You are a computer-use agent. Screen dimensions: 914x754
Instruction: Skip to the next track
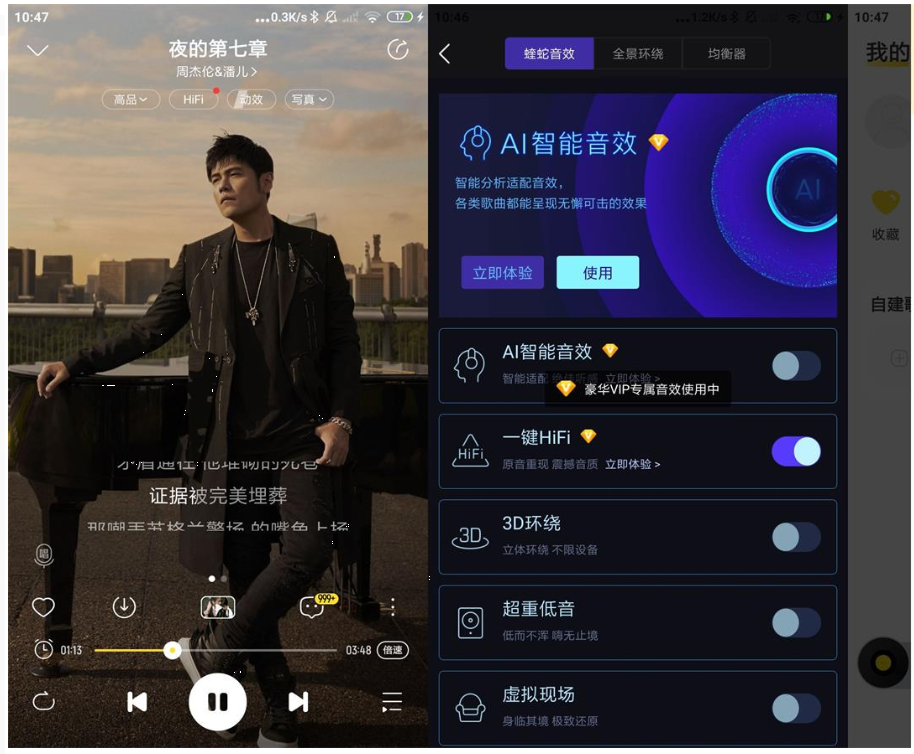[x=298, y=702]
